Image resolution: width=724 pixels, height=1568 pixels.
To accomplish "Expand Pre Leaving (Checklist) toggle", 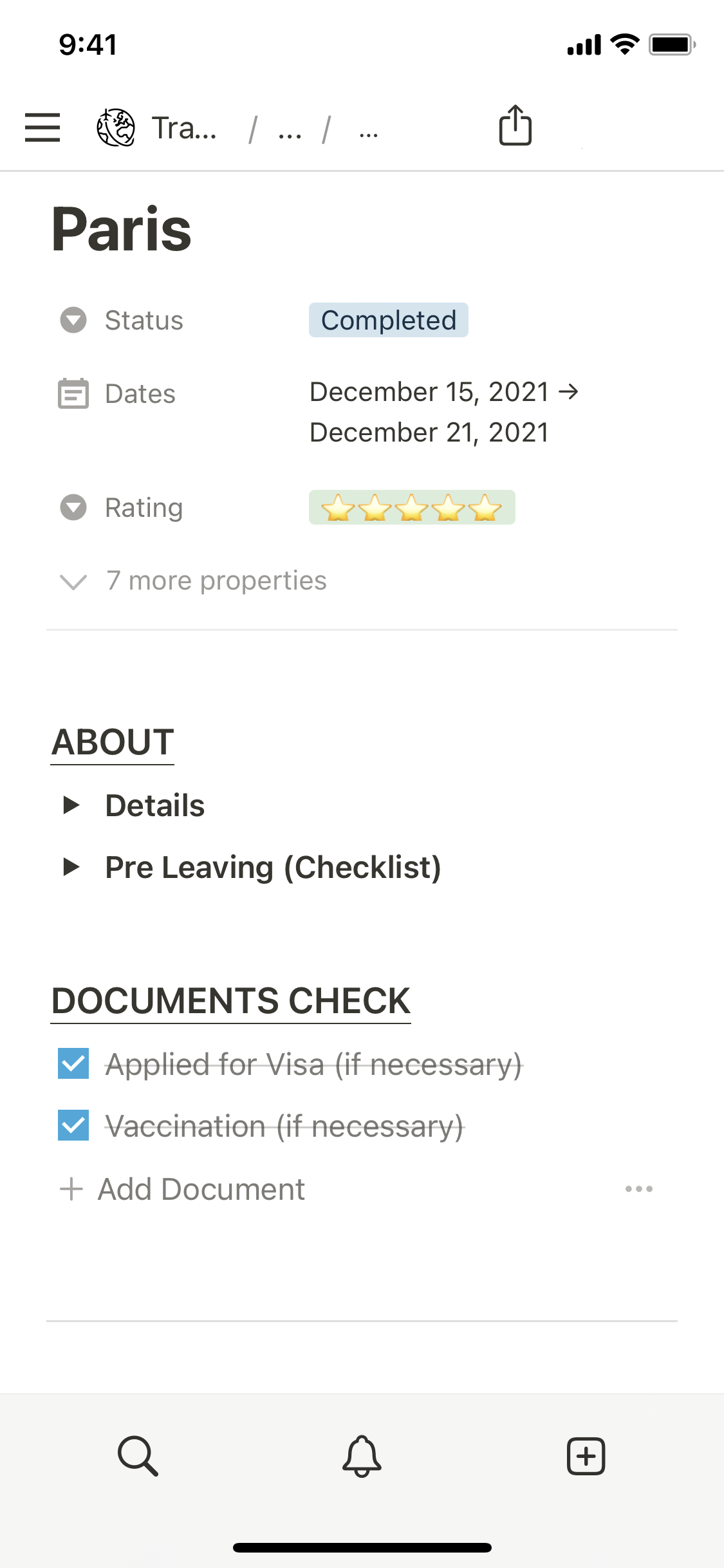I will (71, 867).
